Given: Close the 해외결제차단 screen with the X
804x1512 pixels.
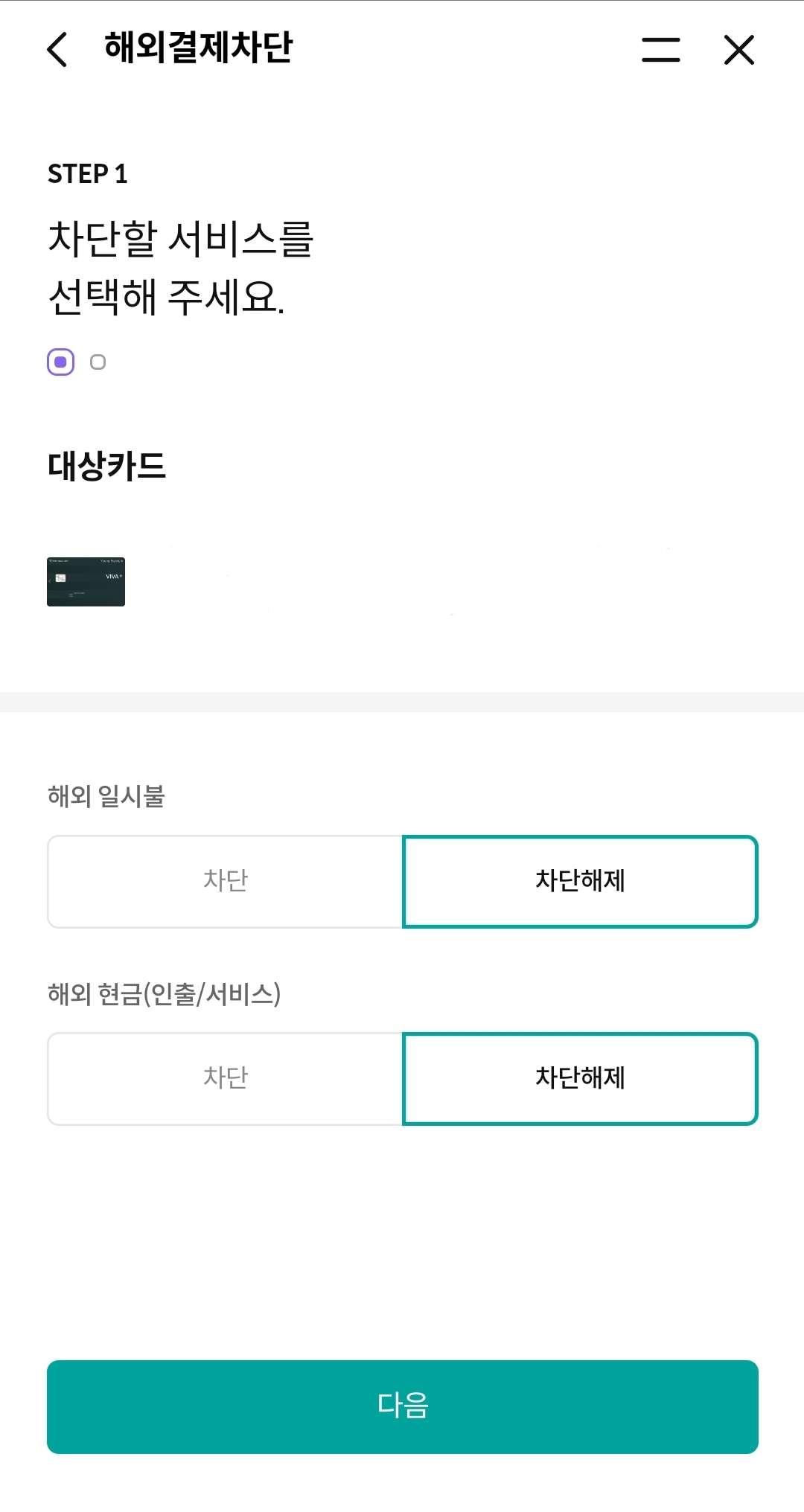Looking at the screenshot, I should pos(739,51).
